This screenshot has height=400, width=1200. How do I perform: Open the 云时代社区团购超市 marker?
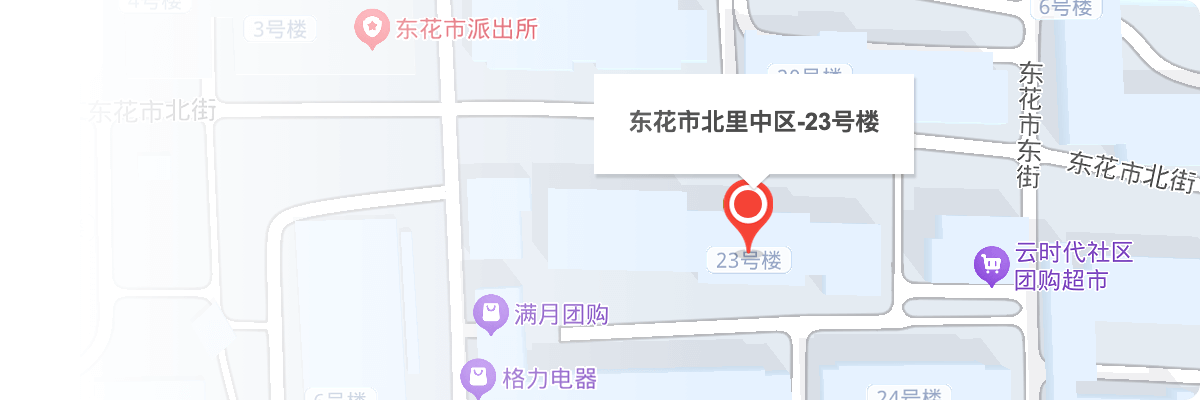(x=991, y=265)
